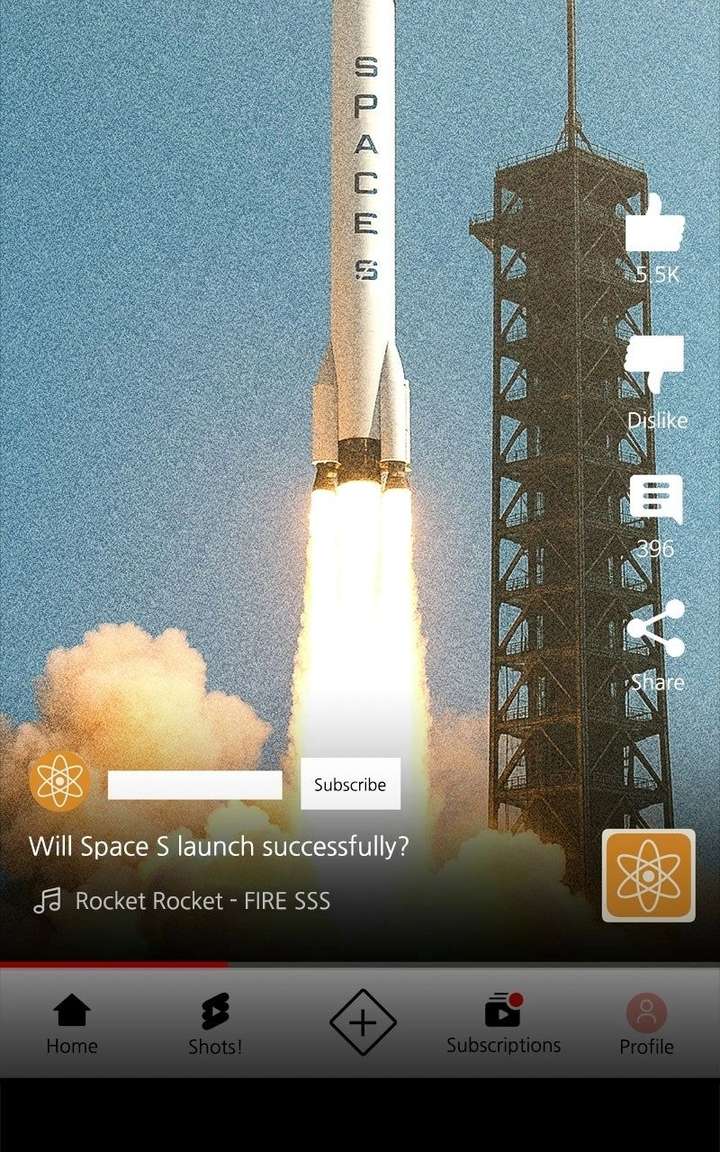Open the channel's atom avatar

tap(60, 781)
